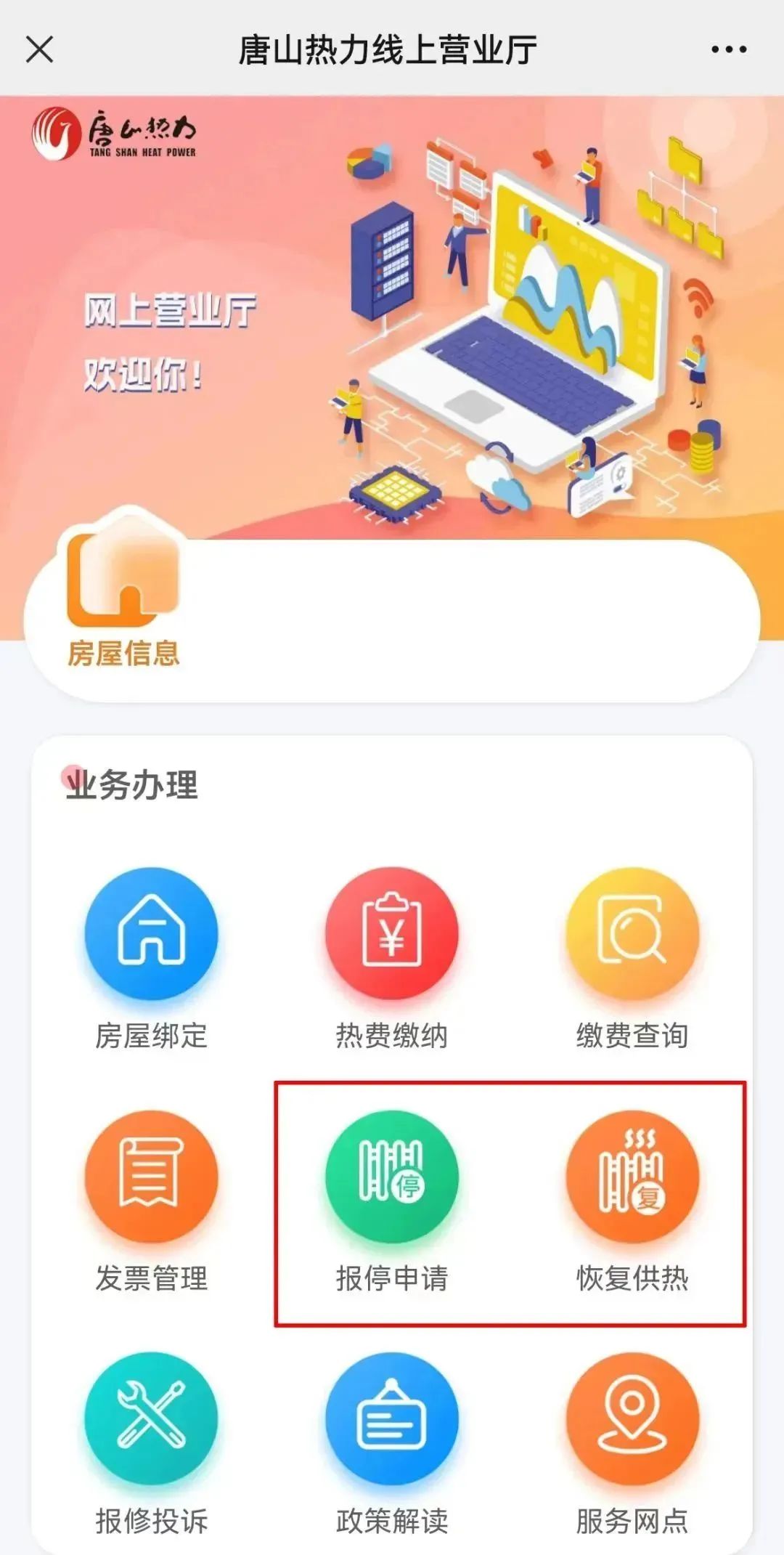Open 报修投诉 repair and complaints
Viewport: 784px width, 1555px height.
pyautogui.click(x=151, y=1418)
